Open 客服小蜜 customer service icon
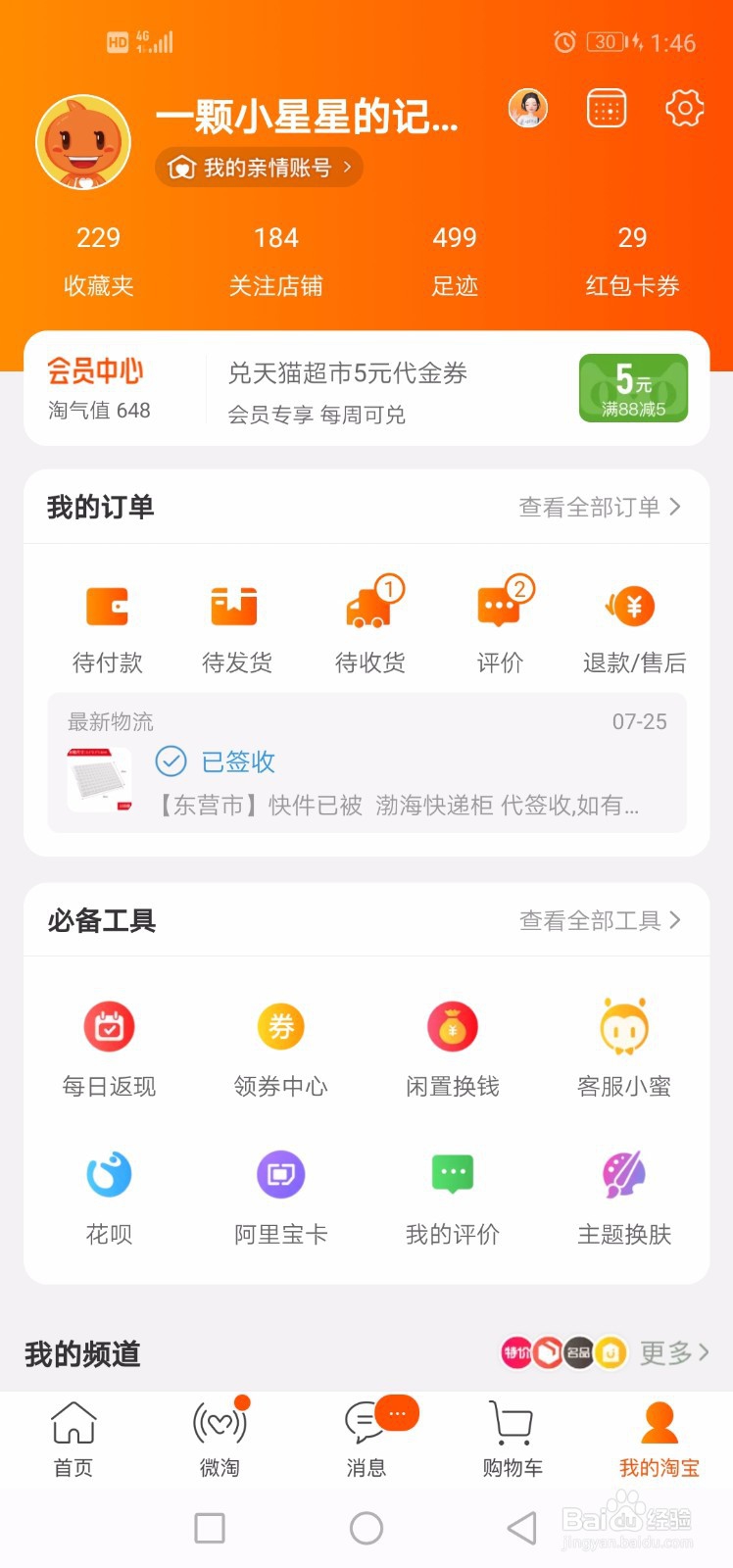The height and width of the screenshot is (1568, 733). (x=624, y=1026)
